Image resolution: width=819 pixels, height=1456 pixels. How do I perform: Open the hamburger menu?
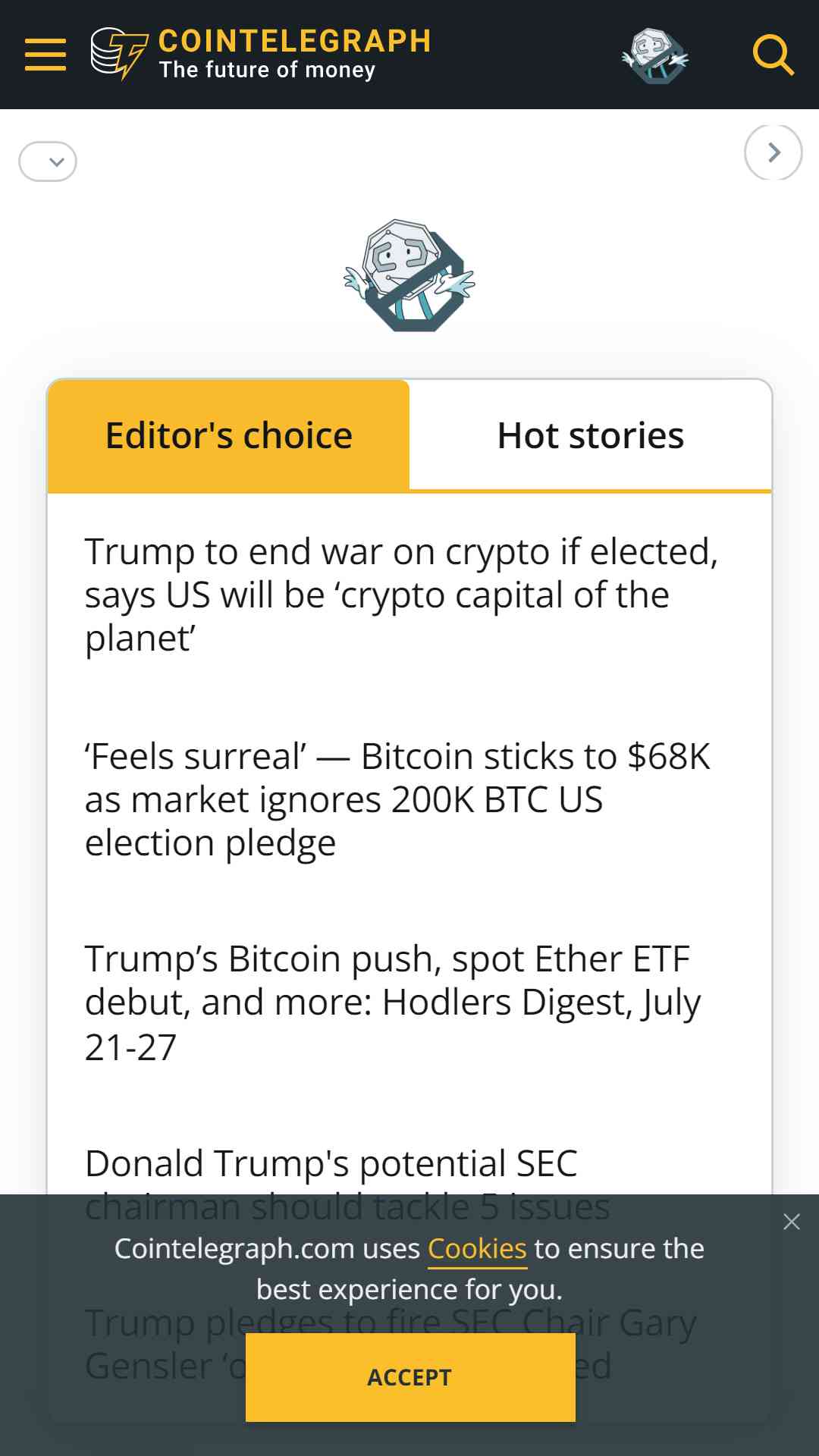45,55
